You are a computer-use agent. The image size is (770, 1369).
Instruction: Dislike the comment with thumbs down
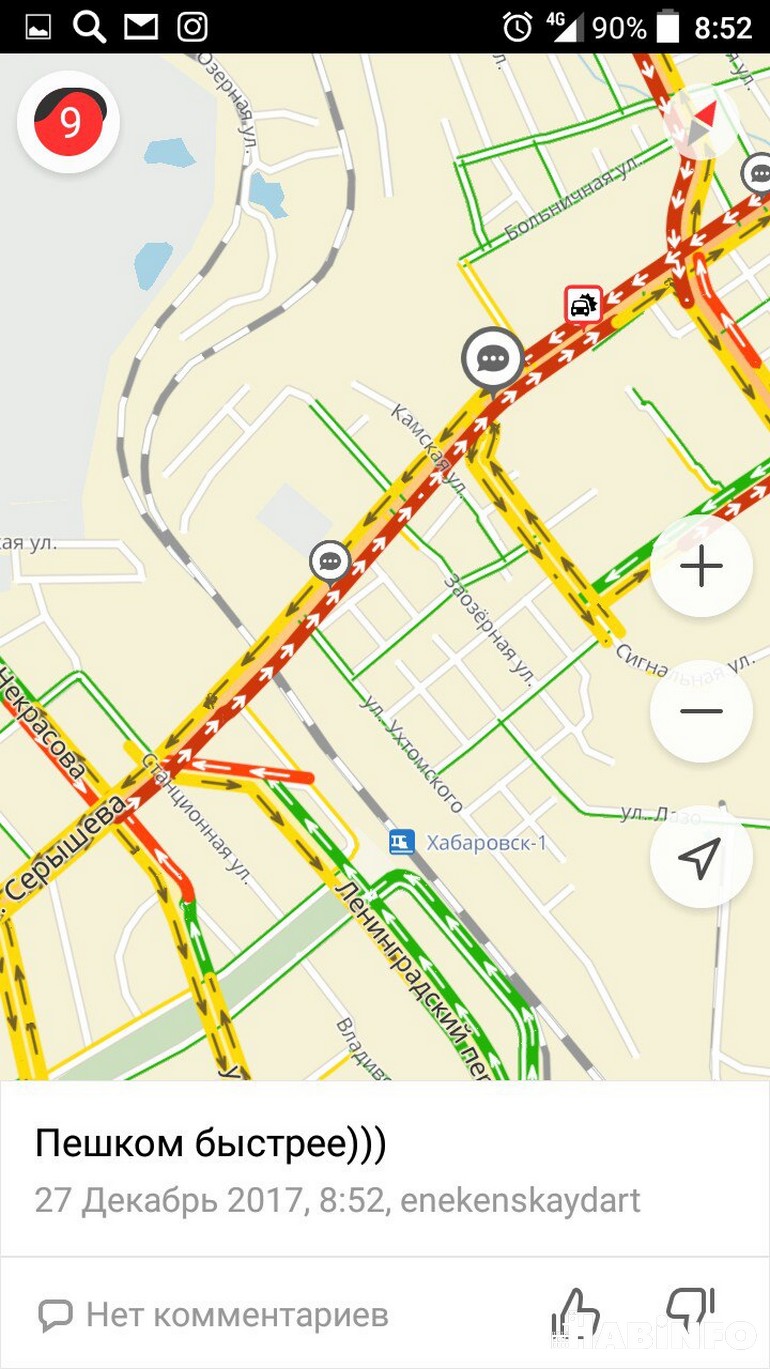[x=690, y=1311]
